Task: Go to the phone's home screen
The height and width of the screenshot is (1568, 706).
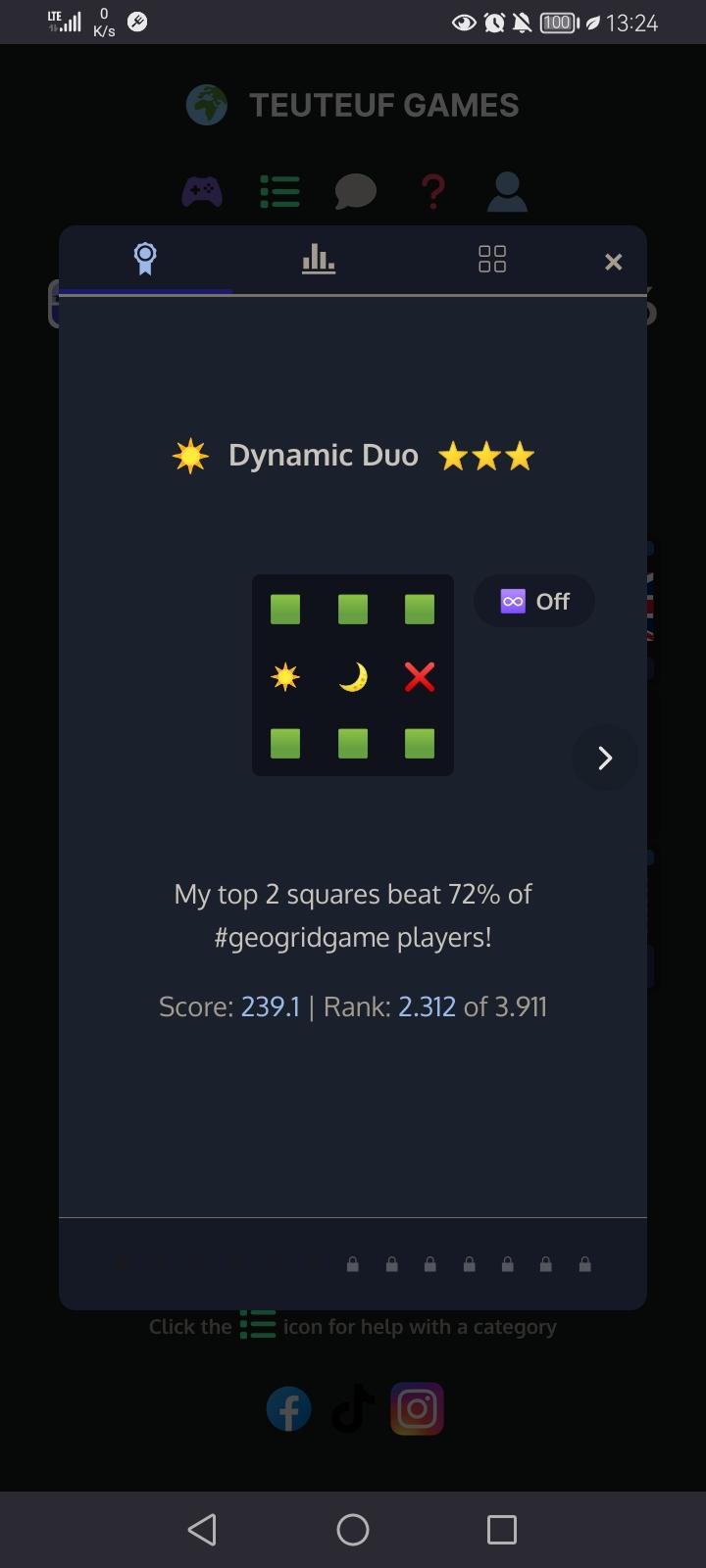Action: pyautogui.click(x=353, y=1529)
